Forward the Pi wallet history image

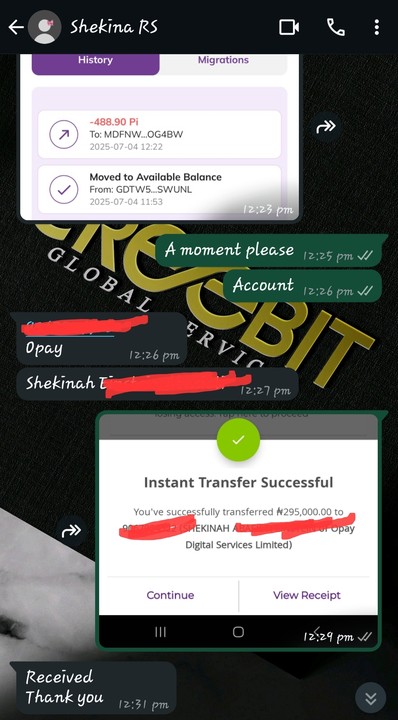point(326,126)
